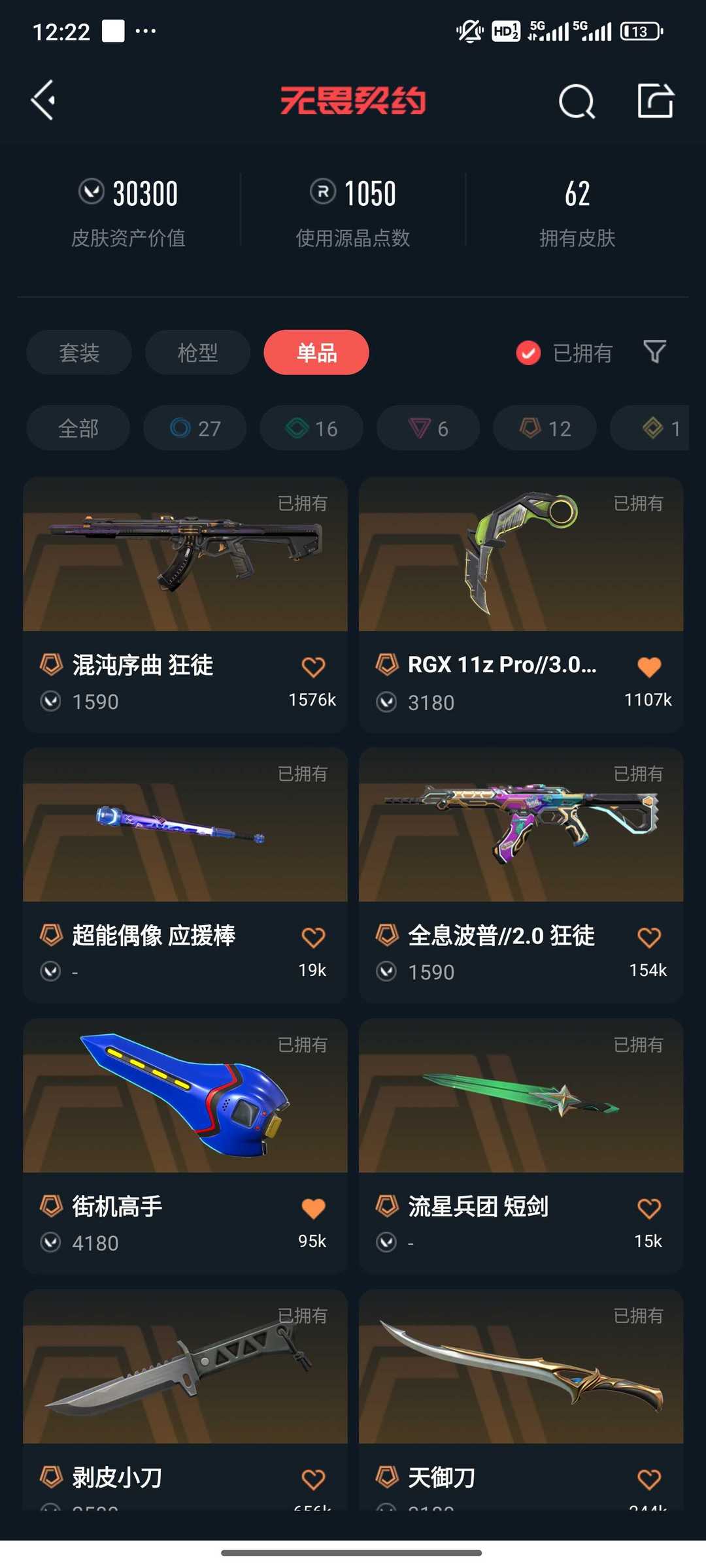
Task: Filter by the green tier chip 16
Action: (x=311, y=429)
